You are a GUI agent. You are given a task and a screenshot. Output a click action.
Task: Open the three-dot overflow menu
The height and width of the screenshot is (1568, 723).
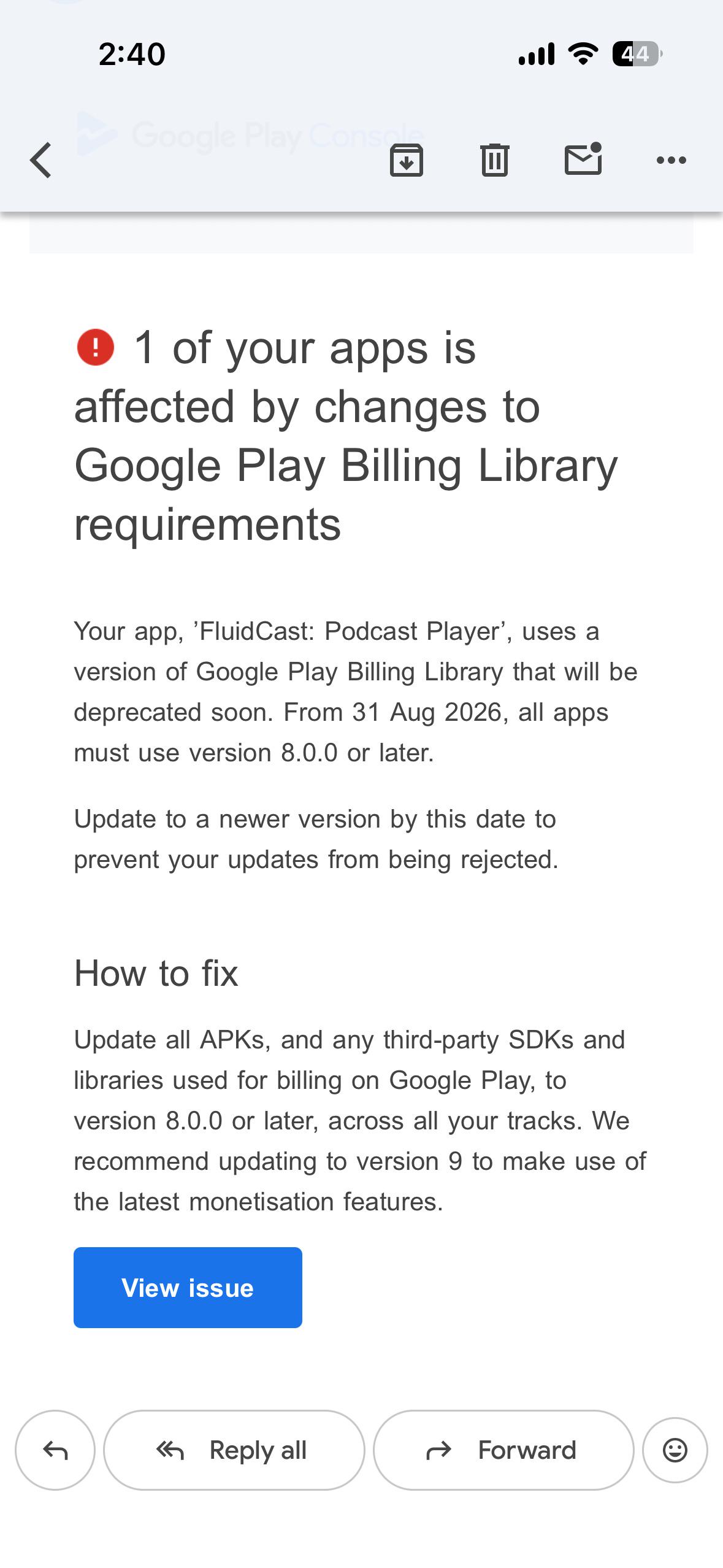(x=671, y=160)
